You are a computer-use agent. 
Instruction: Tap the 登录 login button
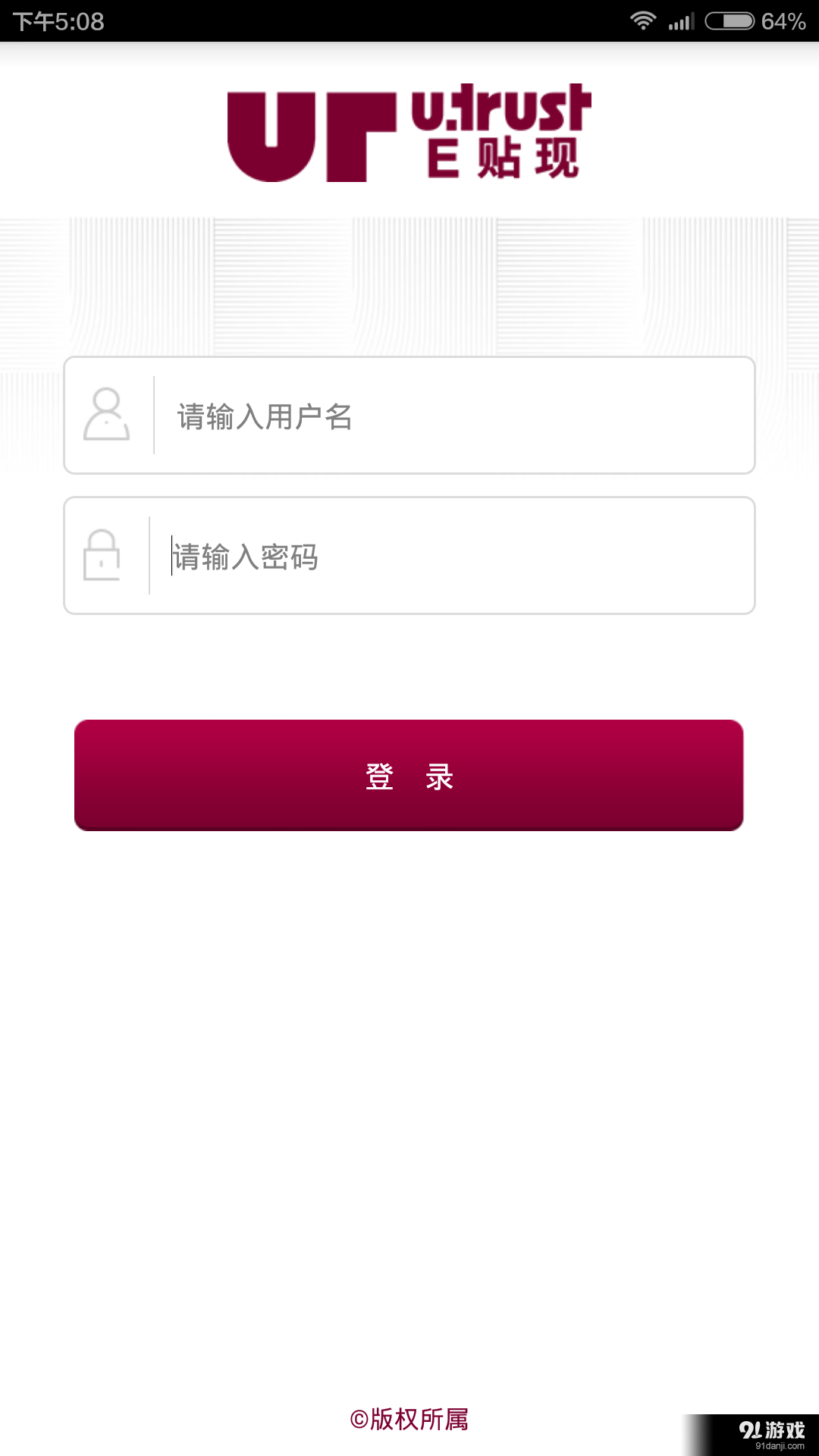coord(409,777)
